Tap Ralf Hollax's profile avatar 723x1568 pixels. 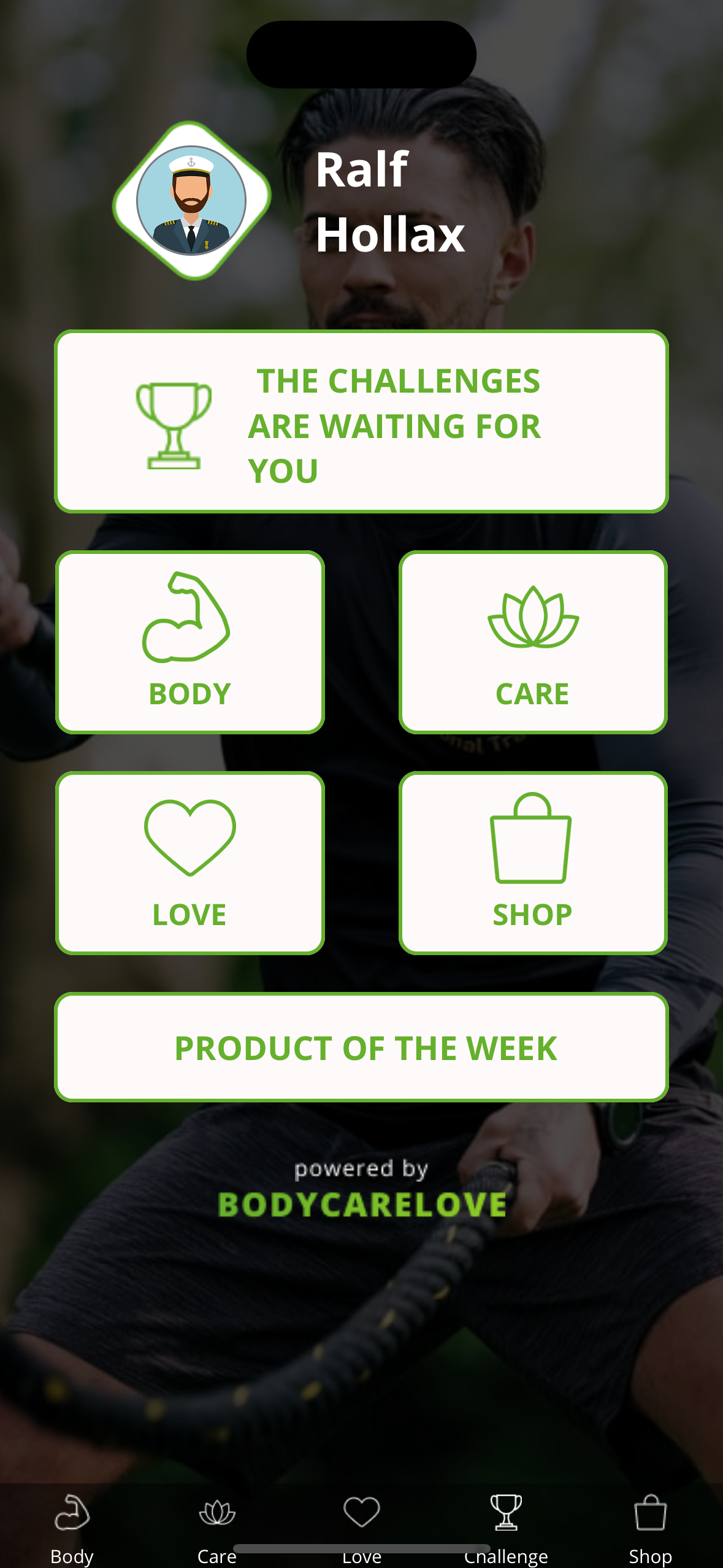coord(192,201)
